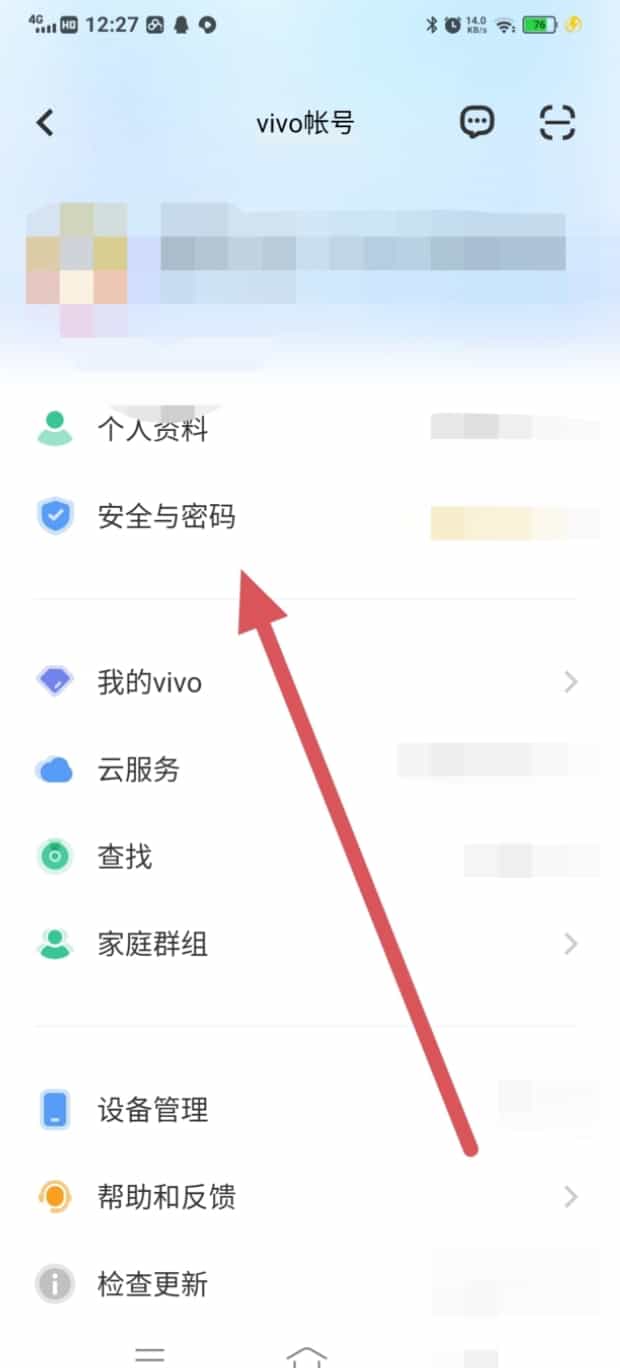
Task: Select 检查更新 to check for updates
Action: [153, 1283]
